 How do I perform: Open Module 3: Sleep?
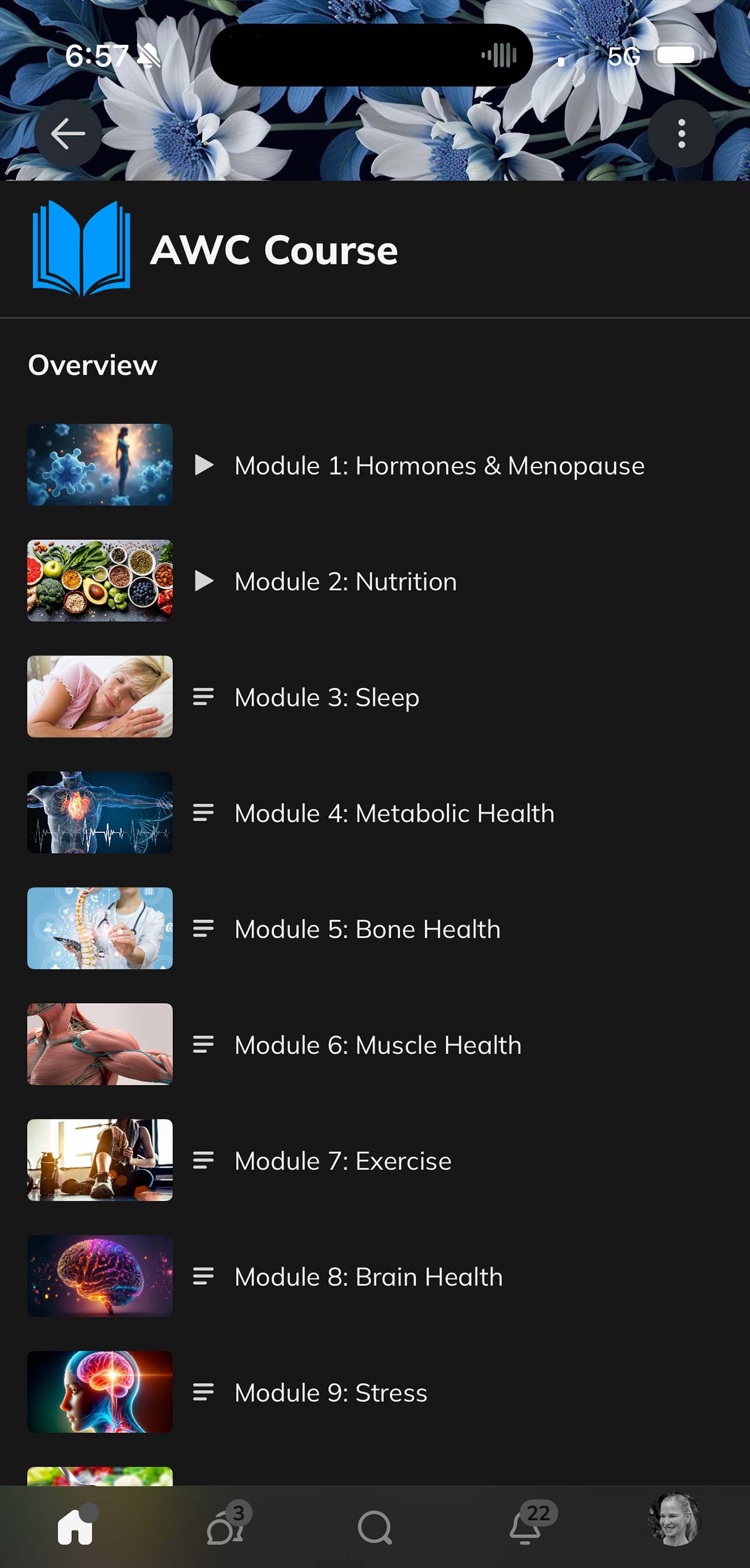click(x=326, y=697)
